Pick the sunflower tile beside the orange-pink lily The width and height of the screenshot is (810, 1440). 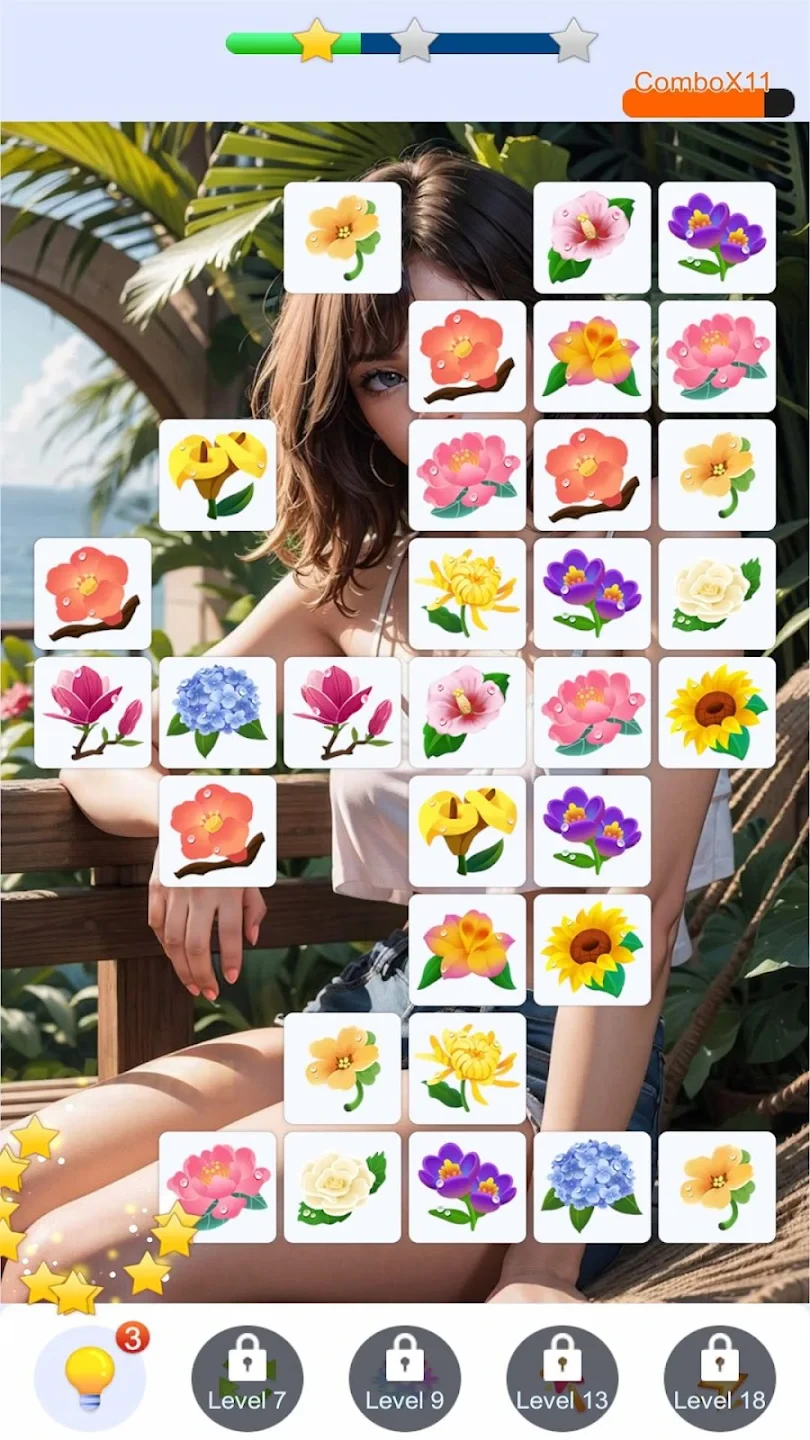click(592, 949)
